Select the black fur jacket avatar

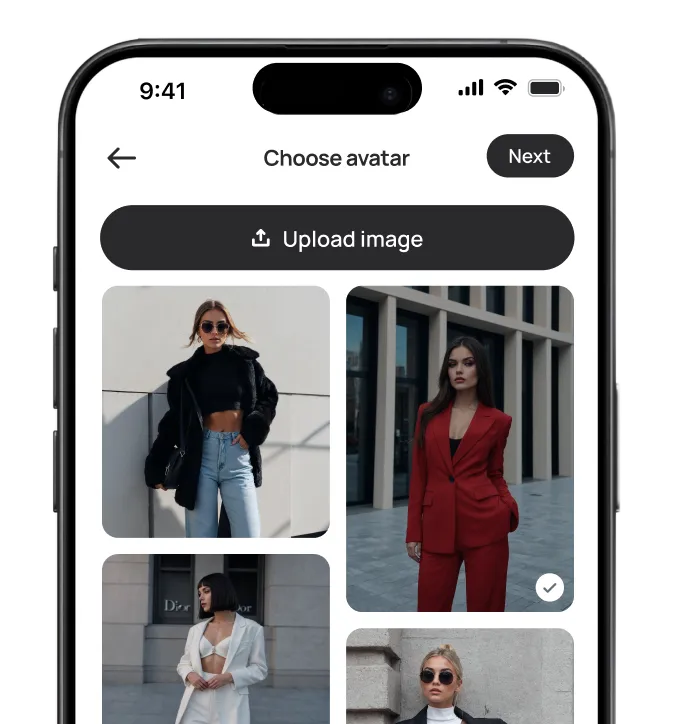[x=216, y=411]
